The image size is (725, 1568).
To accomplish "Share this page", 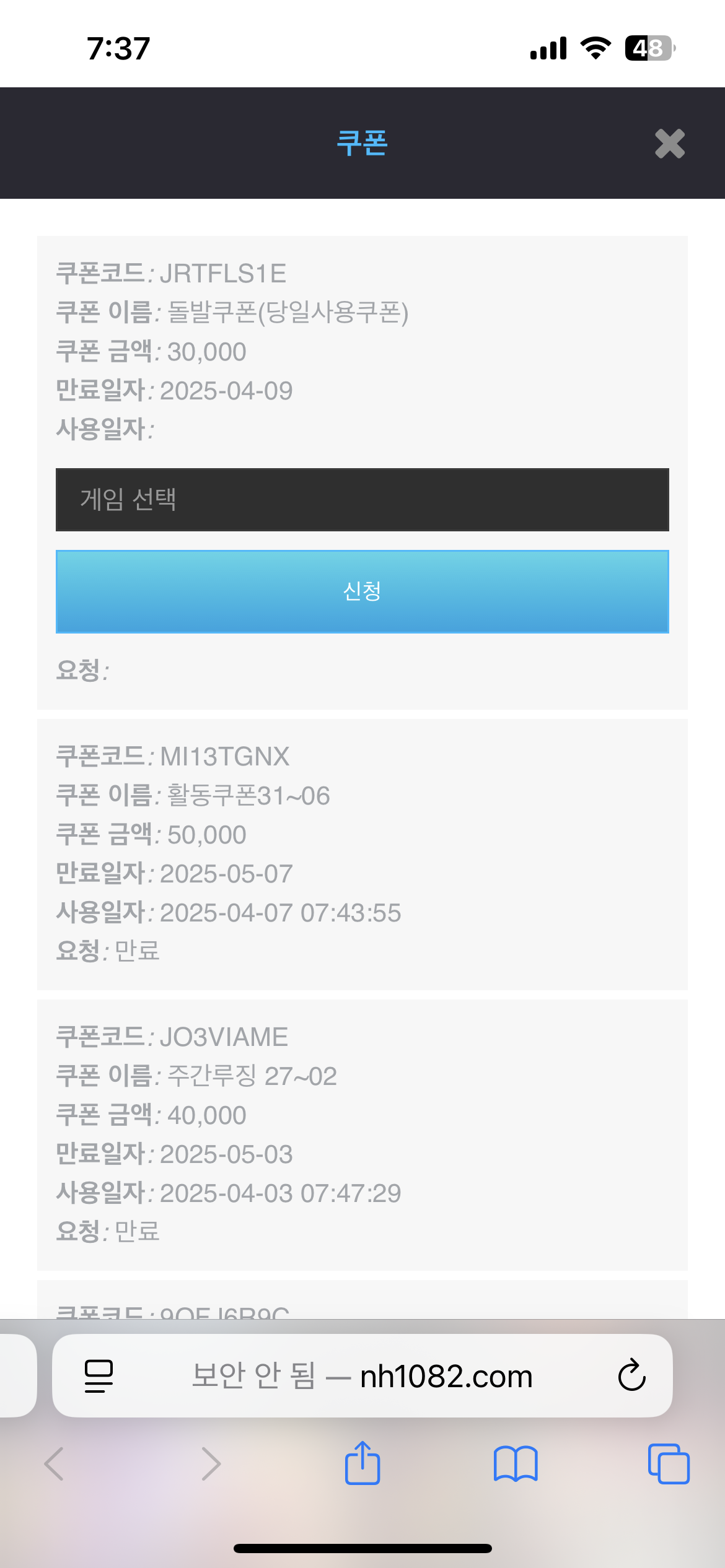I will 362,1464.
